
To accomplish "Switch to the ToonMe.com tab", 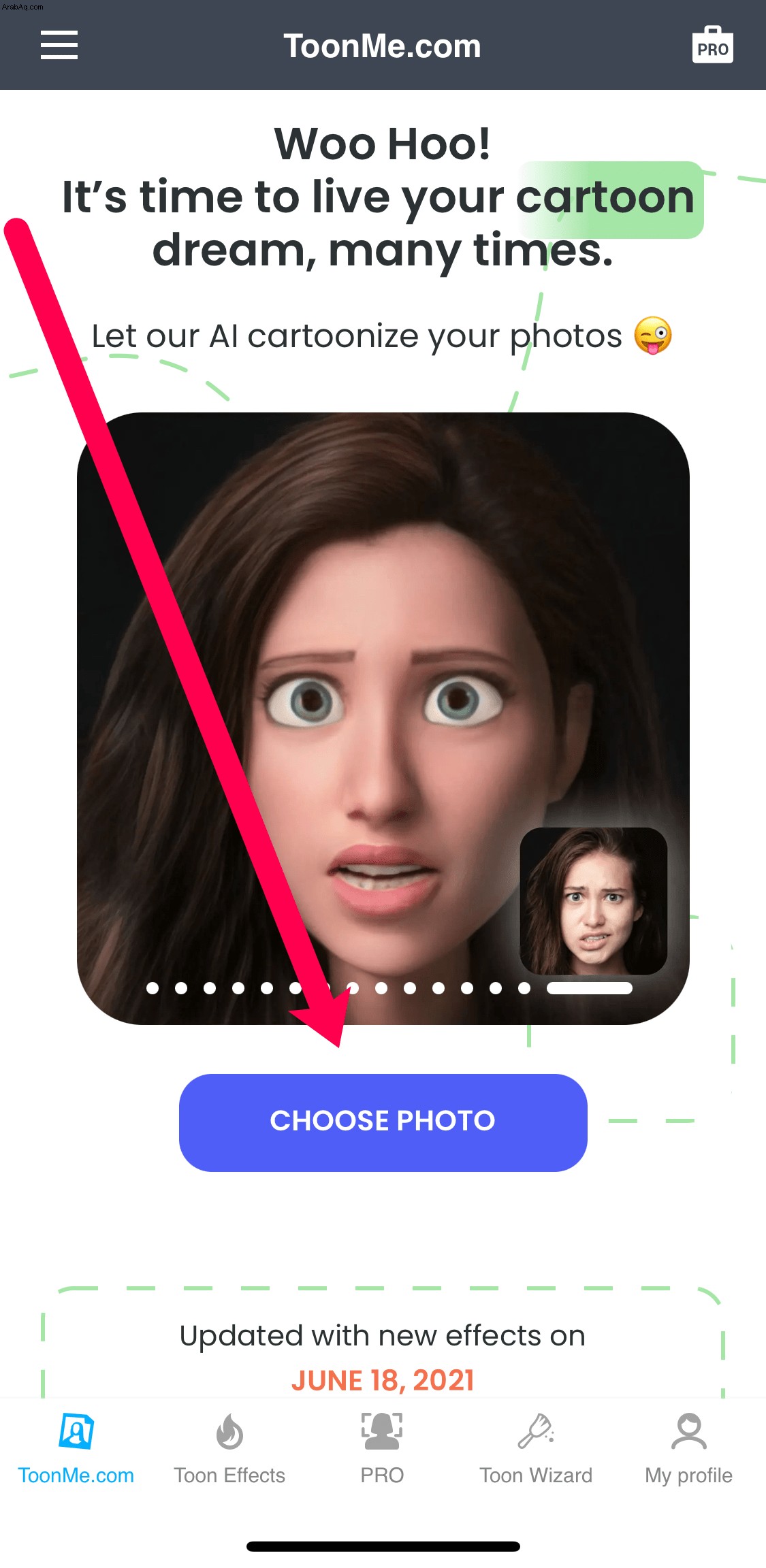I will click(76, 1448).
